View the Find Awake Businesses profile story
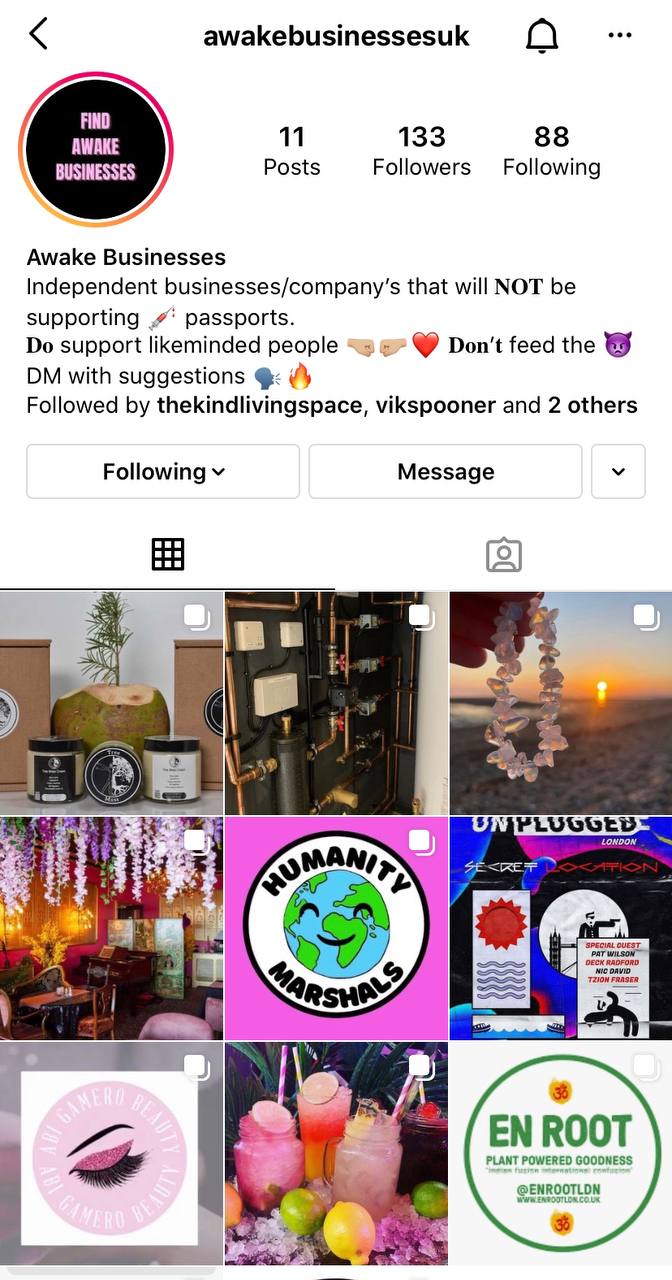The height and width of the screenshot is (1280, 672). pyautogui.click(x=95, y=148)
